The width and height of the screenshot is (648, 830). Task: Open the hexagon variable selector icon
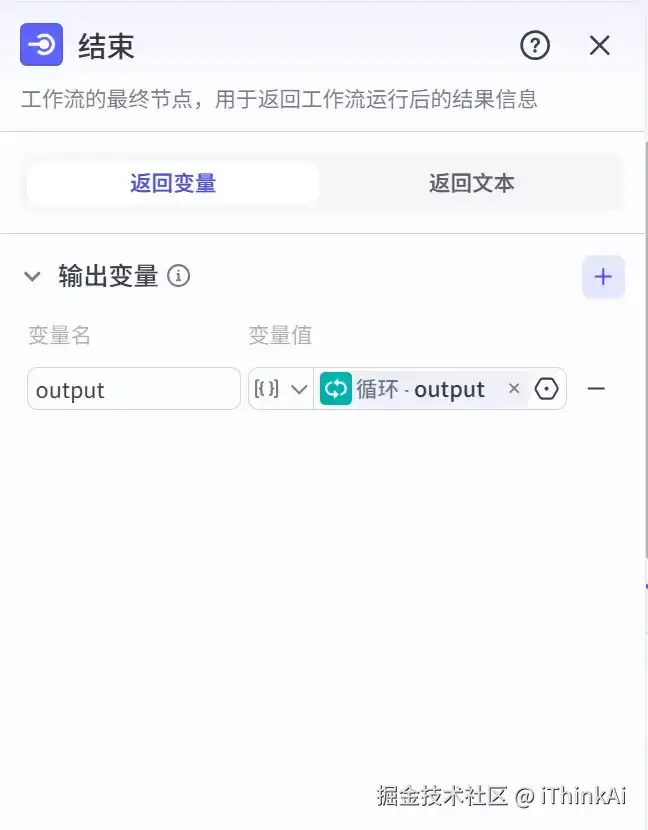[x=546, y=389]
